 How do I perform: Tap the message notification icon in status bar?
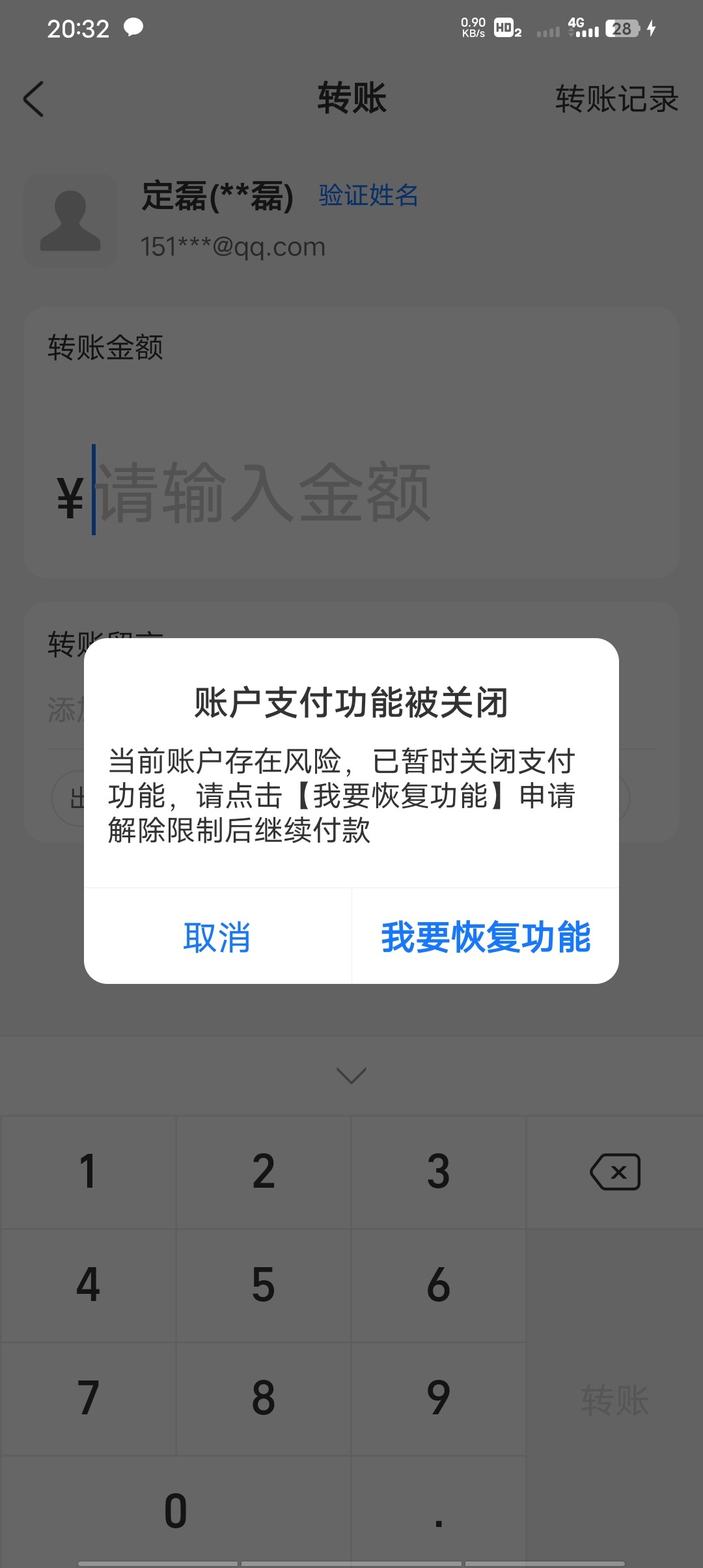pos(132,26)
